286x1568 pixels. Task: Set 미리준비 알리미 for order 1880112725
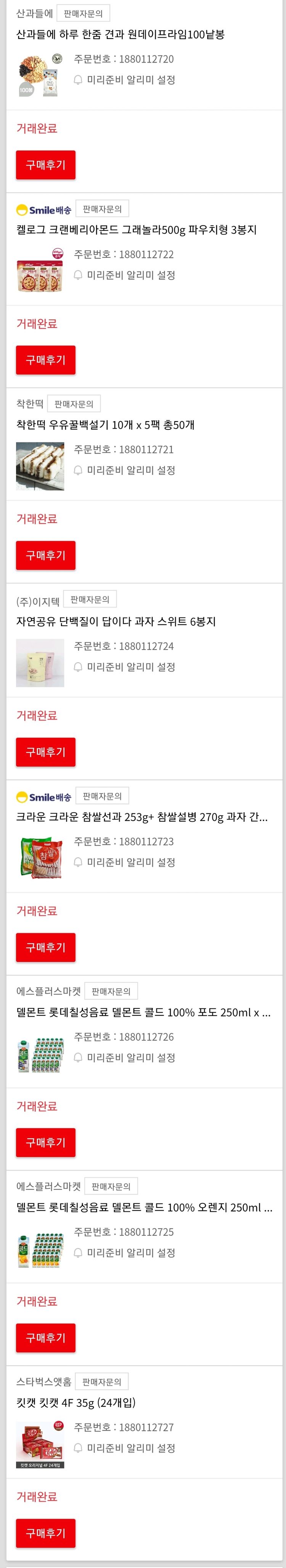click(x=124, y=1253)
